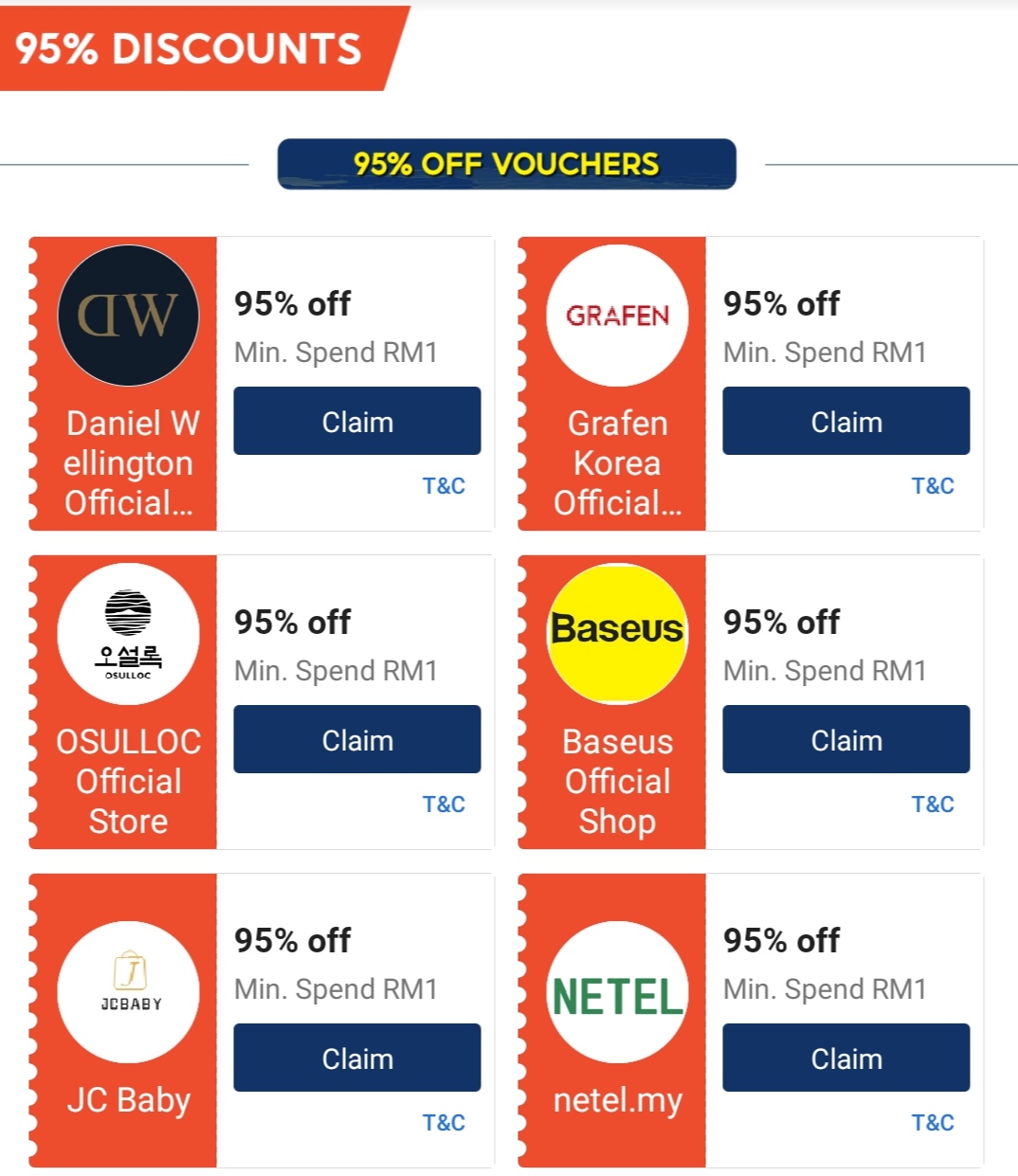Image resolution: width=1018 pixels, height=1176 pixels.
Task: Claim the JC Baby 95% off voucher
Action: [356, 1058]
